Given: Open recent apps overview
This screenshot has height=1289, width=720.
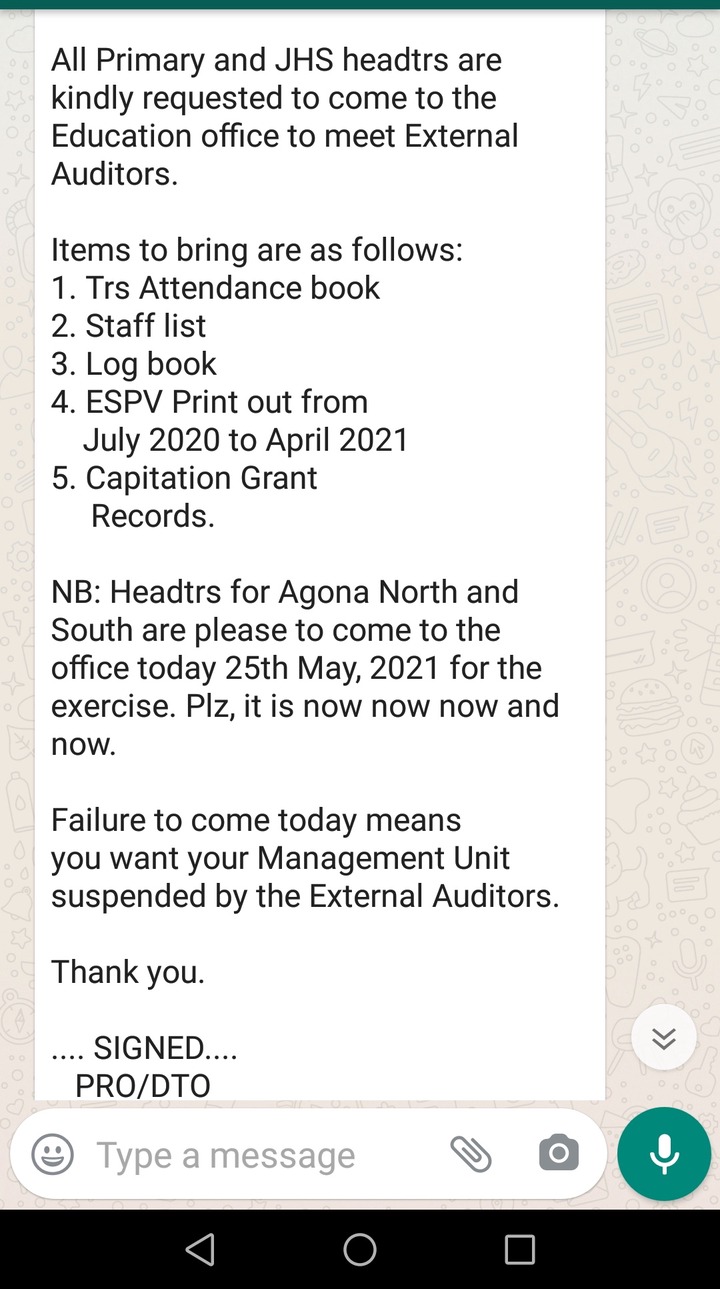Looking at the screenshot, I should click(x=520, y=1249).
